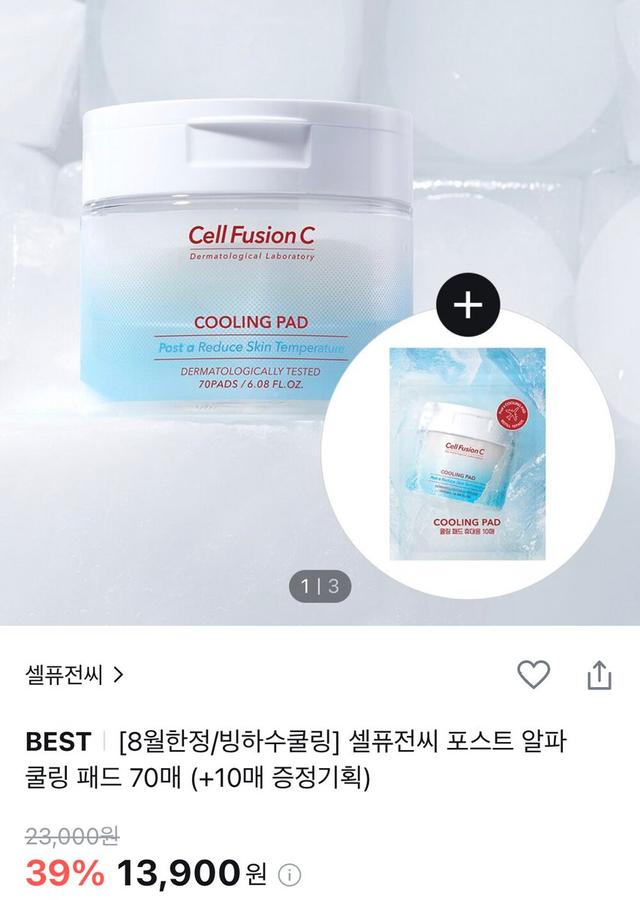This screenshot has height=900, width=640.
Task: Open the 셀퓨전씨 brand page
Action: (x=75, y=675)
